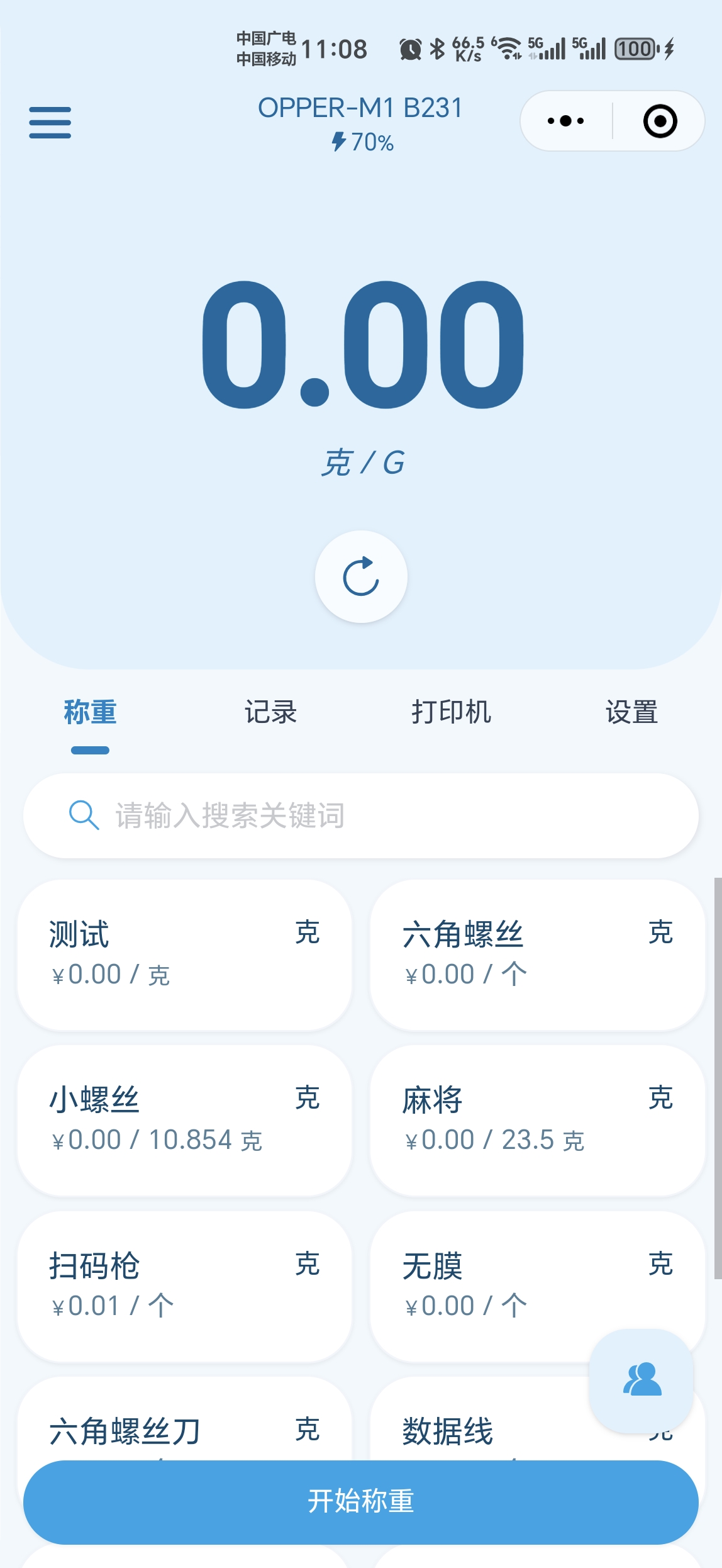Select the 麻将 item card

[537, 1121]
